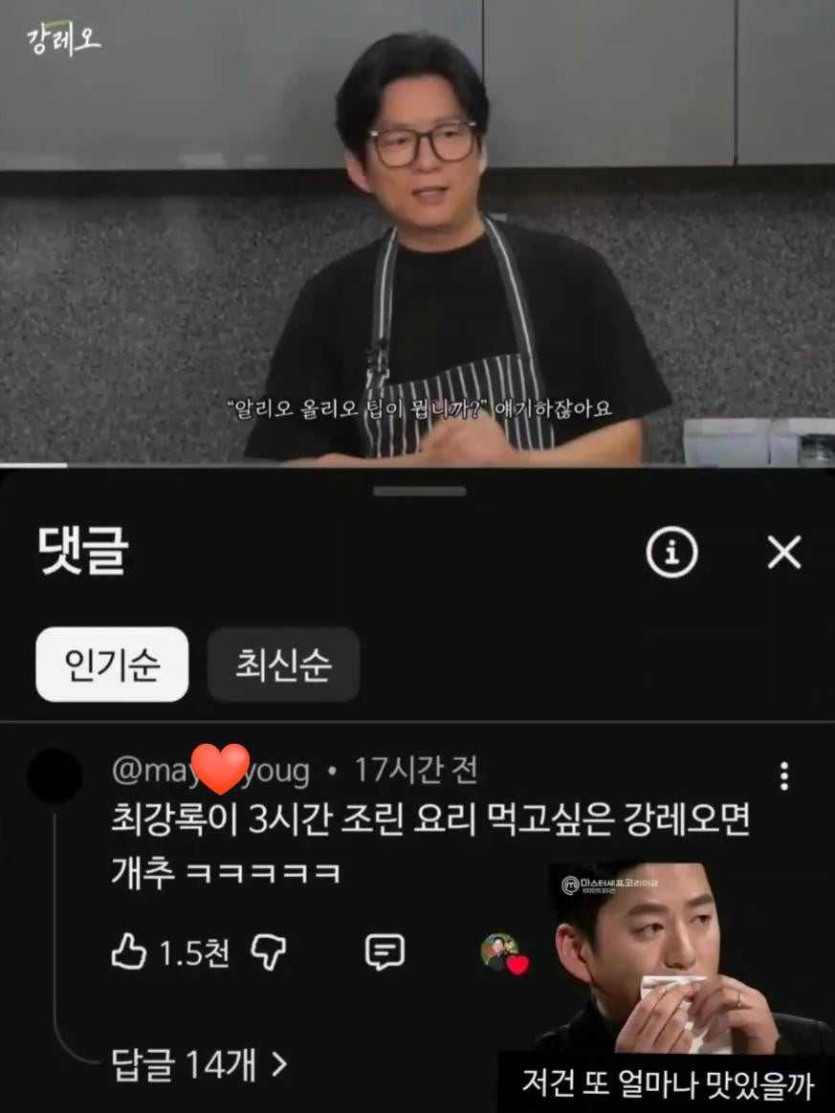Screen dimensions: 835x1113
Task: Tap the reply icon under the comment
Action: [x=385, y=952]
